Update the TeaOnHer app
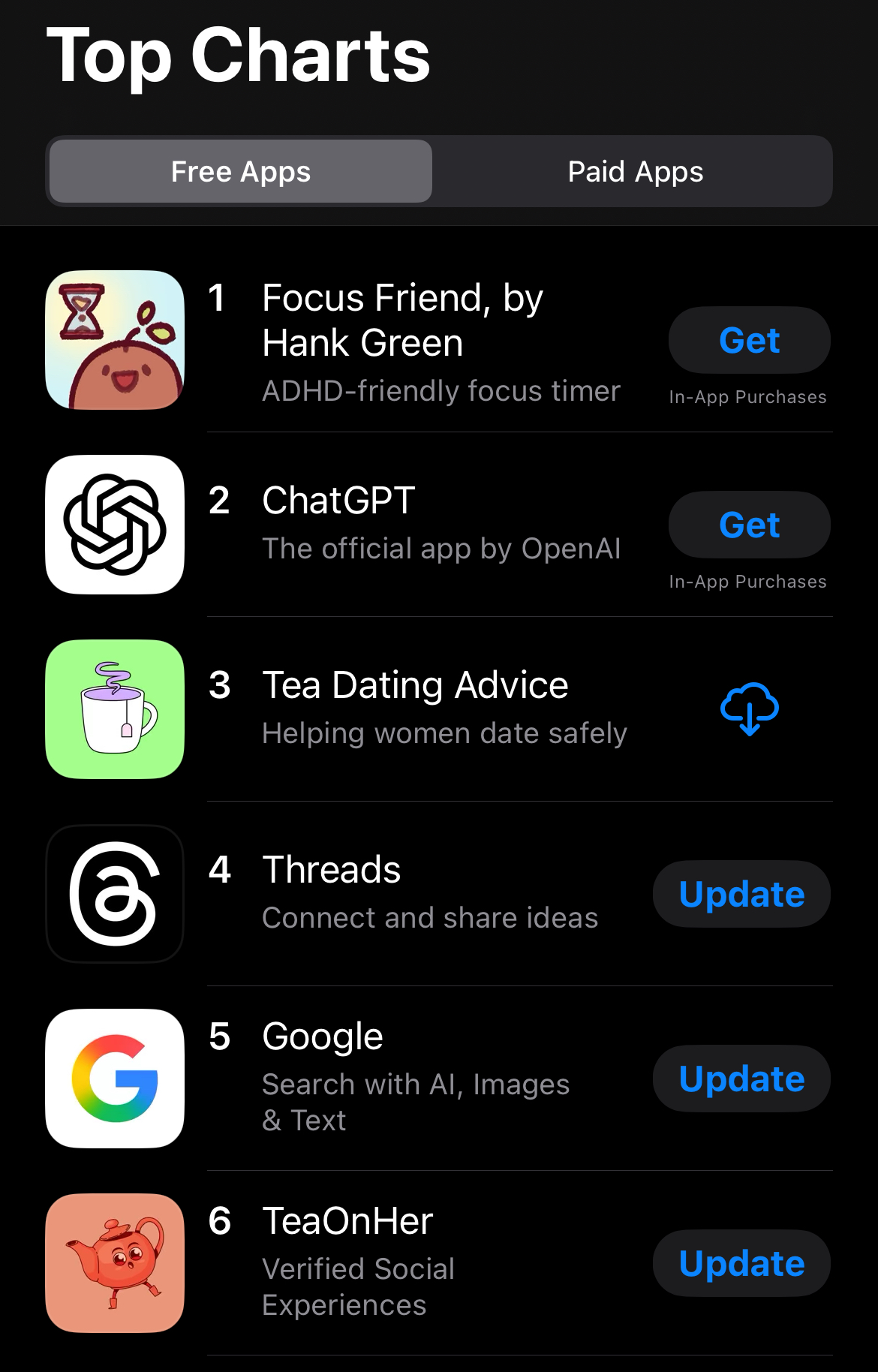This screenshot has height=1372, width=878. click(x=741, y=1264)
